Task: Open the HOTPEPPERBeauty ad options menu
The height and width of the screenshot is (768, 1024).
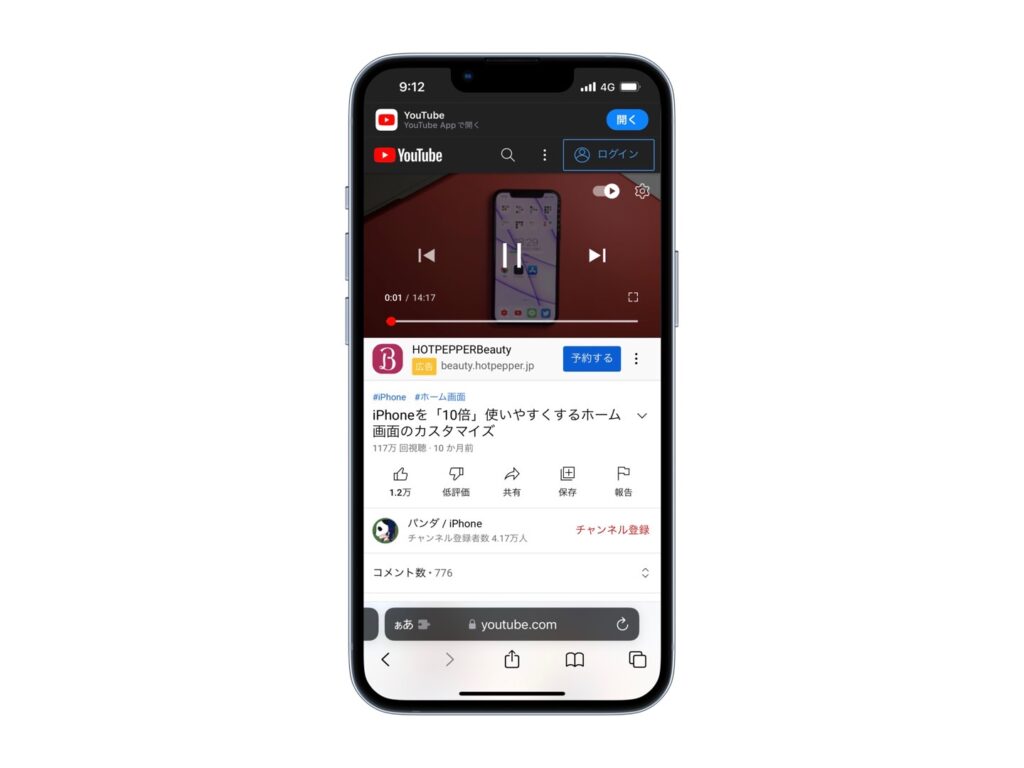Action: click(x=636, y=358)
